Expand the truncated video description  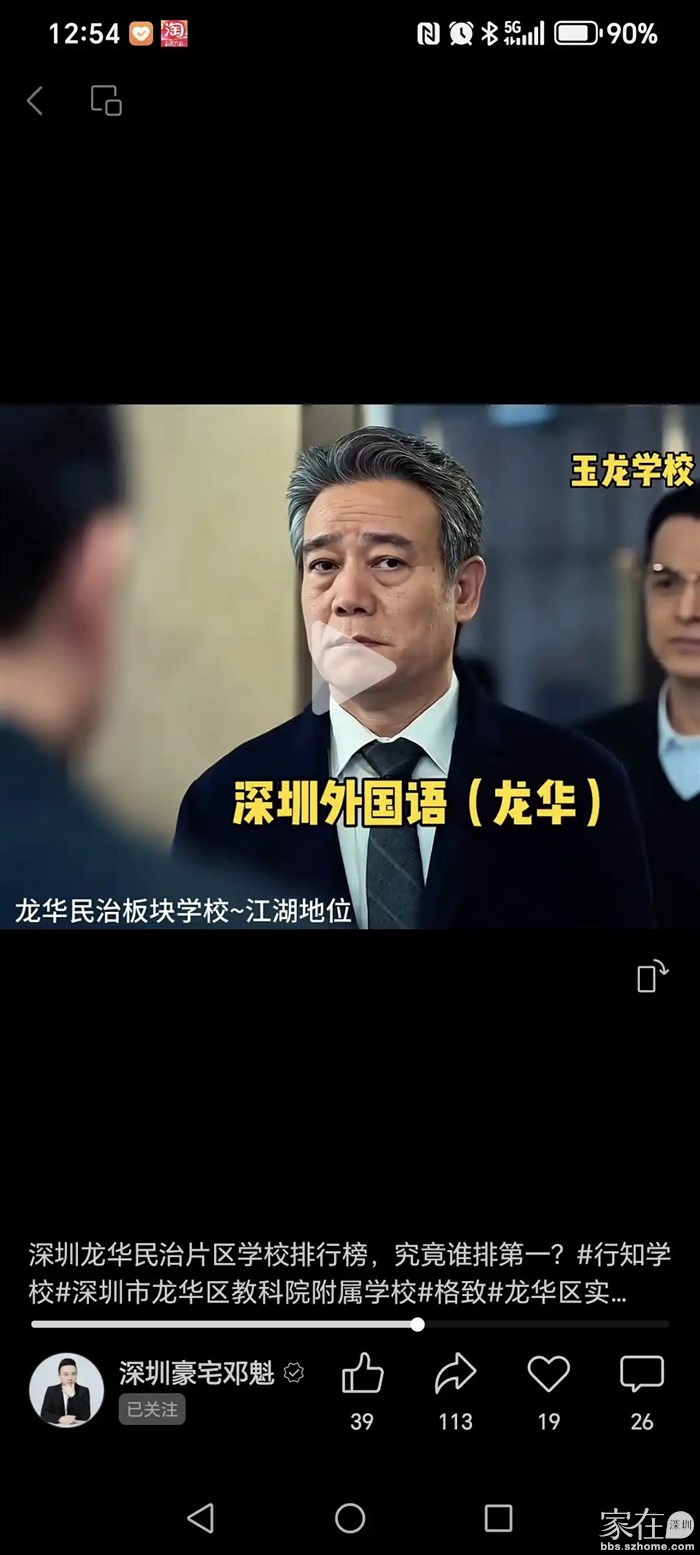coord(350,1273)
